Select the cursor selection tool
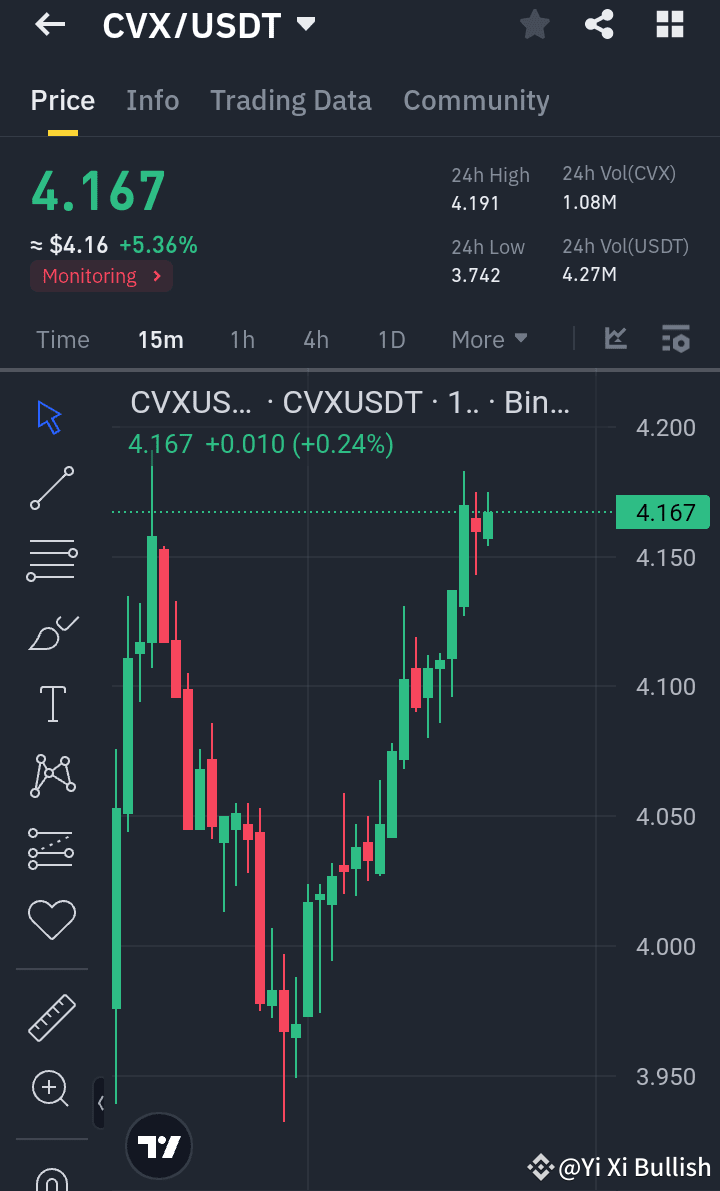Viewport: 720px width, 1191px height. pyautogui.click(x=47, y=419)
